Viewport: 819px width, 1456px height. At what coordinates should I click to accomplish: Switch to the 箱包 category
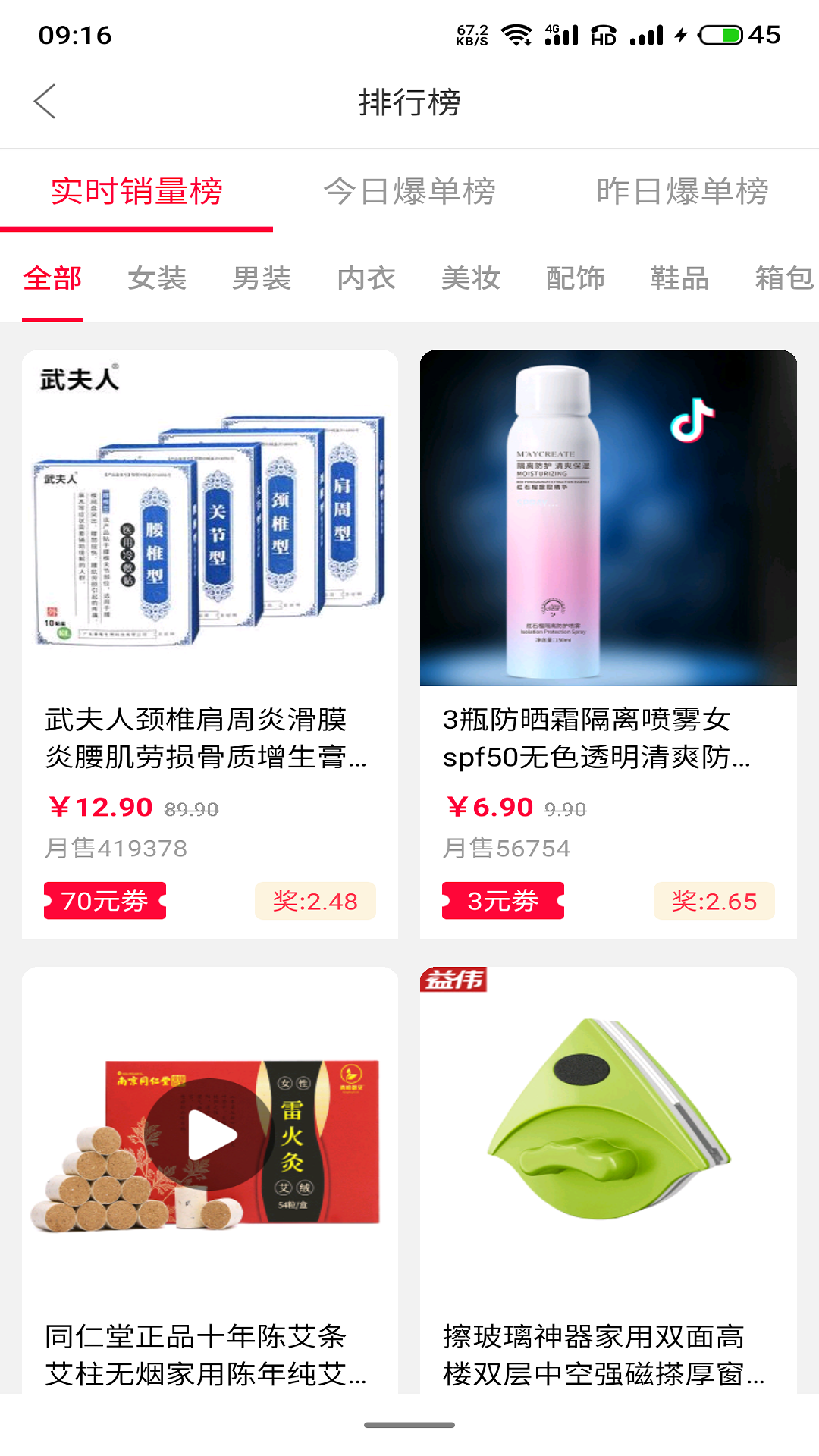784,278
